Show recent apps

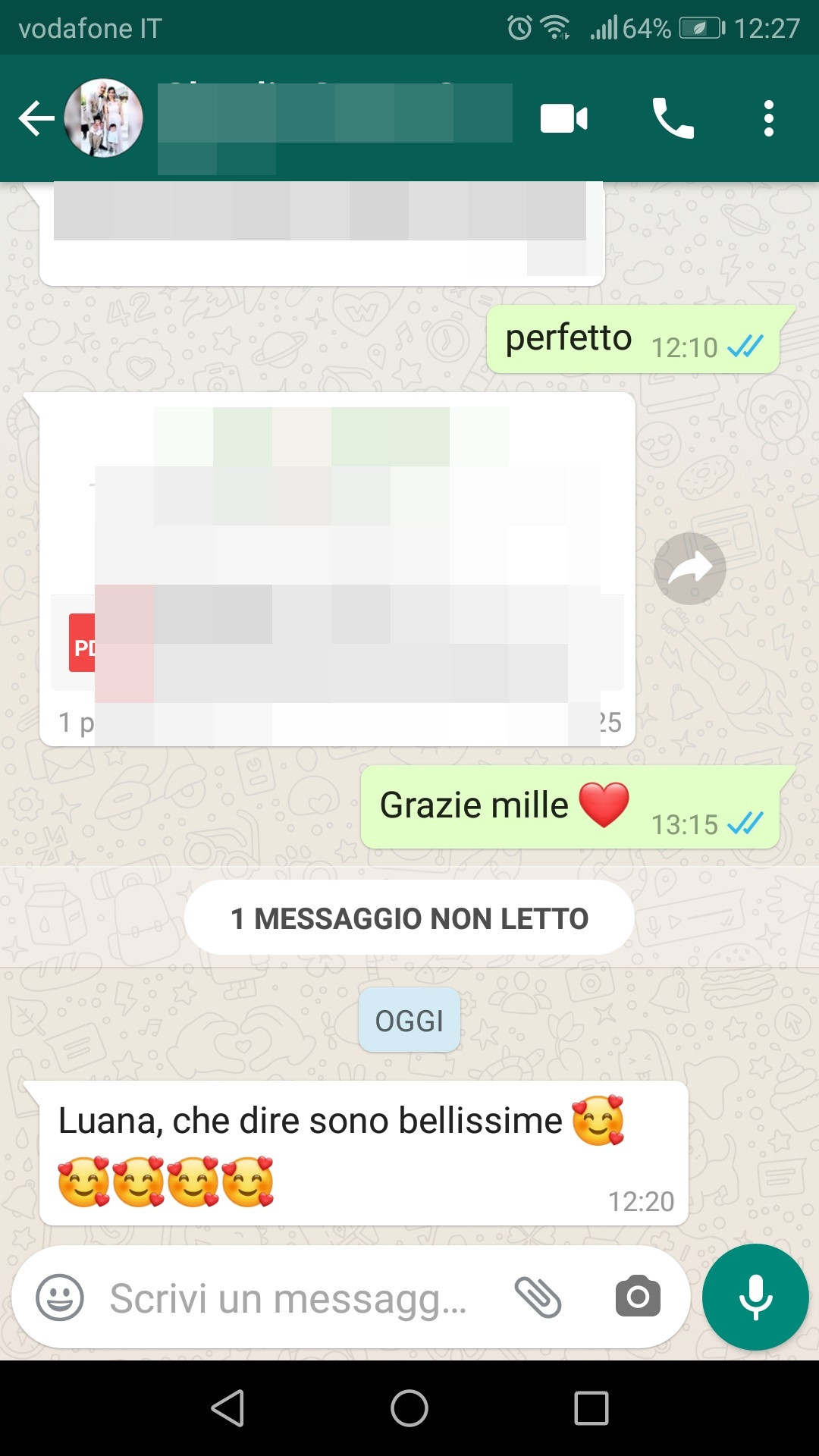(591, 1408)
